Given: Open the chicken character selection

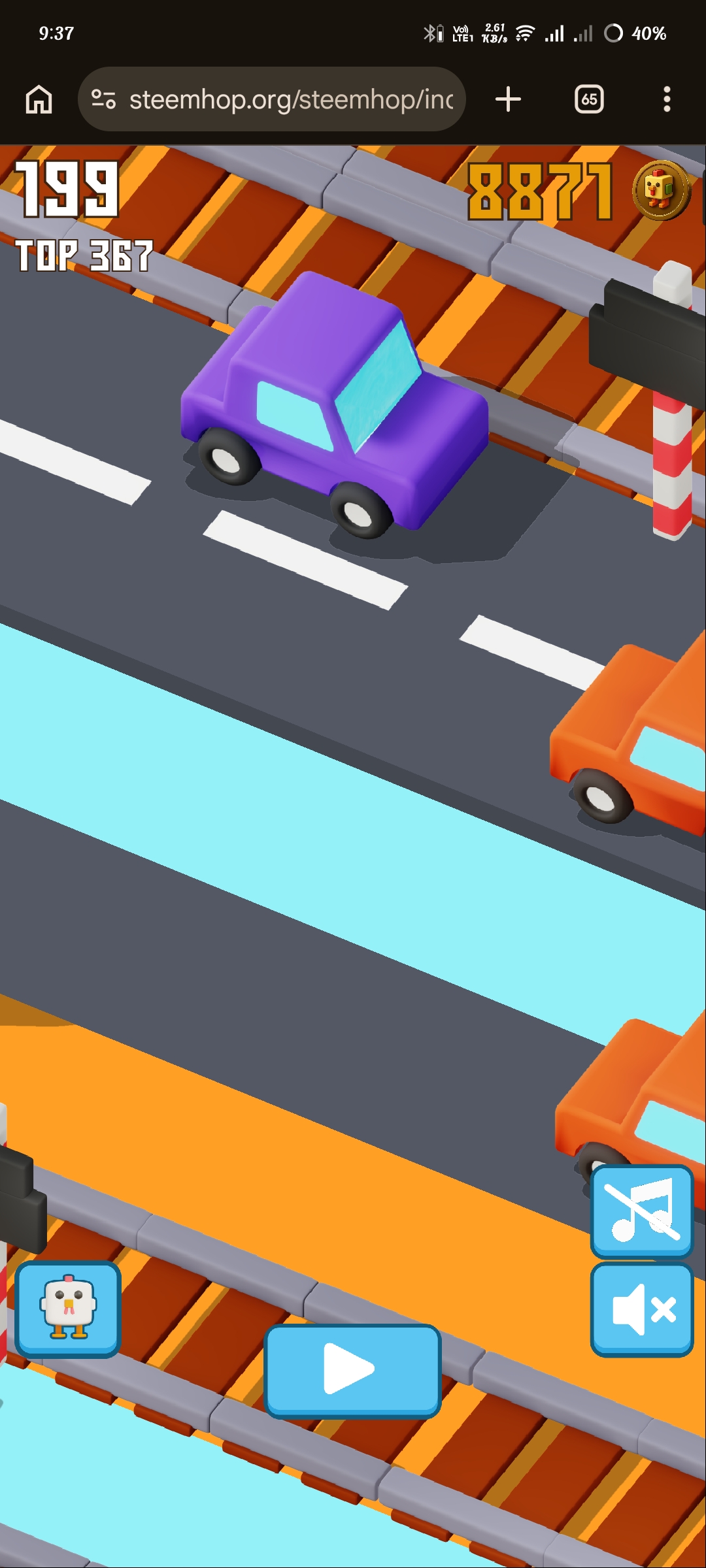Looking at the screenshot, I should 68,1309.
